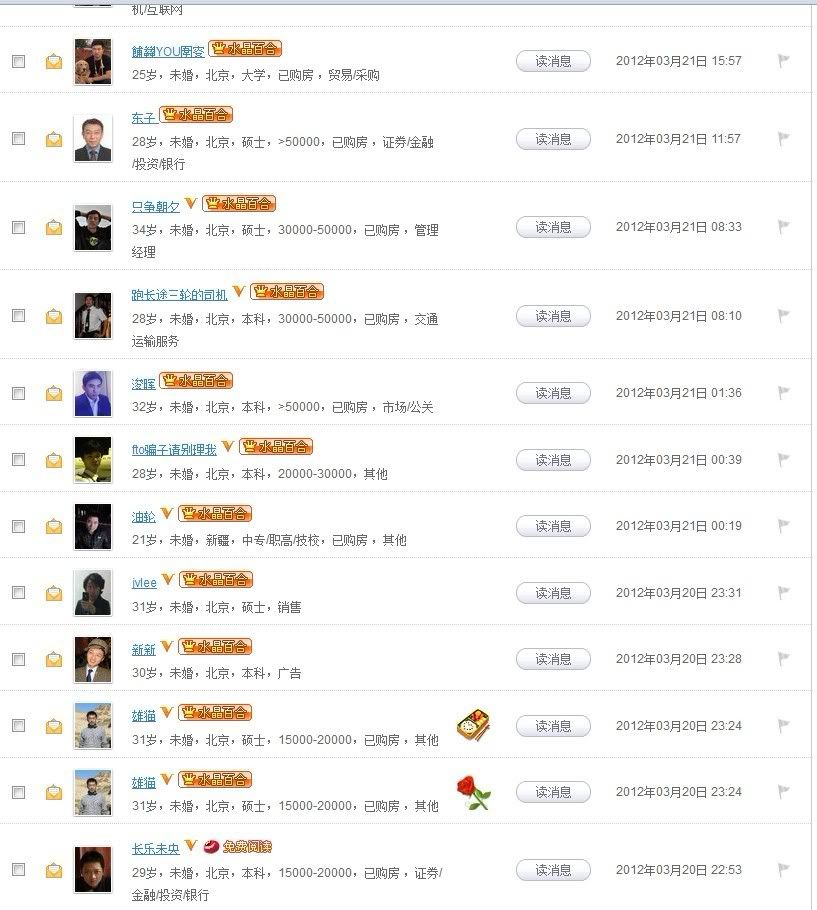Check the box next to 油轮
The image size is (817, 910).
[18, 526]
